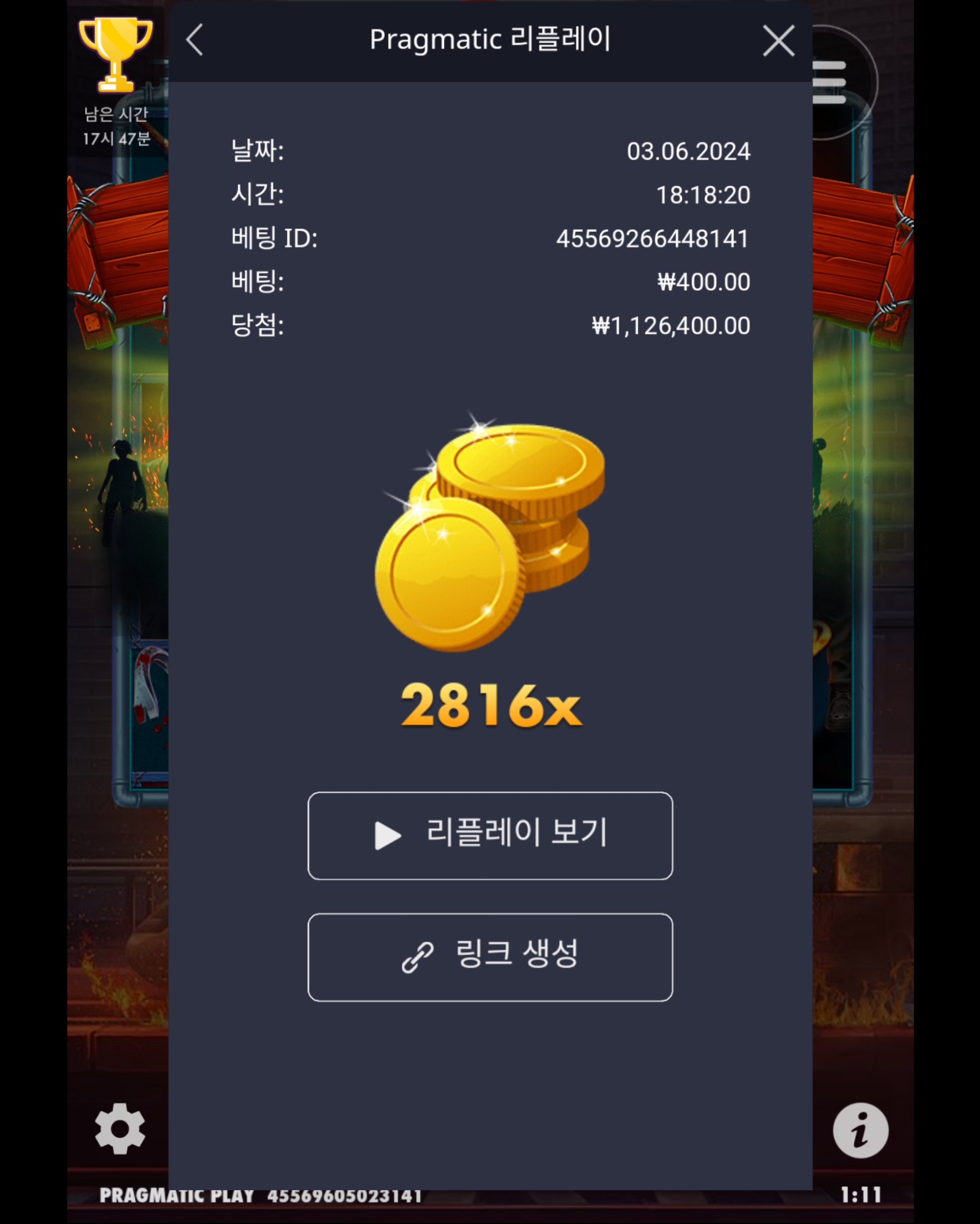Image resolution: width=980 pixels, height=1224 pixels.
Task: Go back with the left arrow
Action: click(x=195, y=40)
